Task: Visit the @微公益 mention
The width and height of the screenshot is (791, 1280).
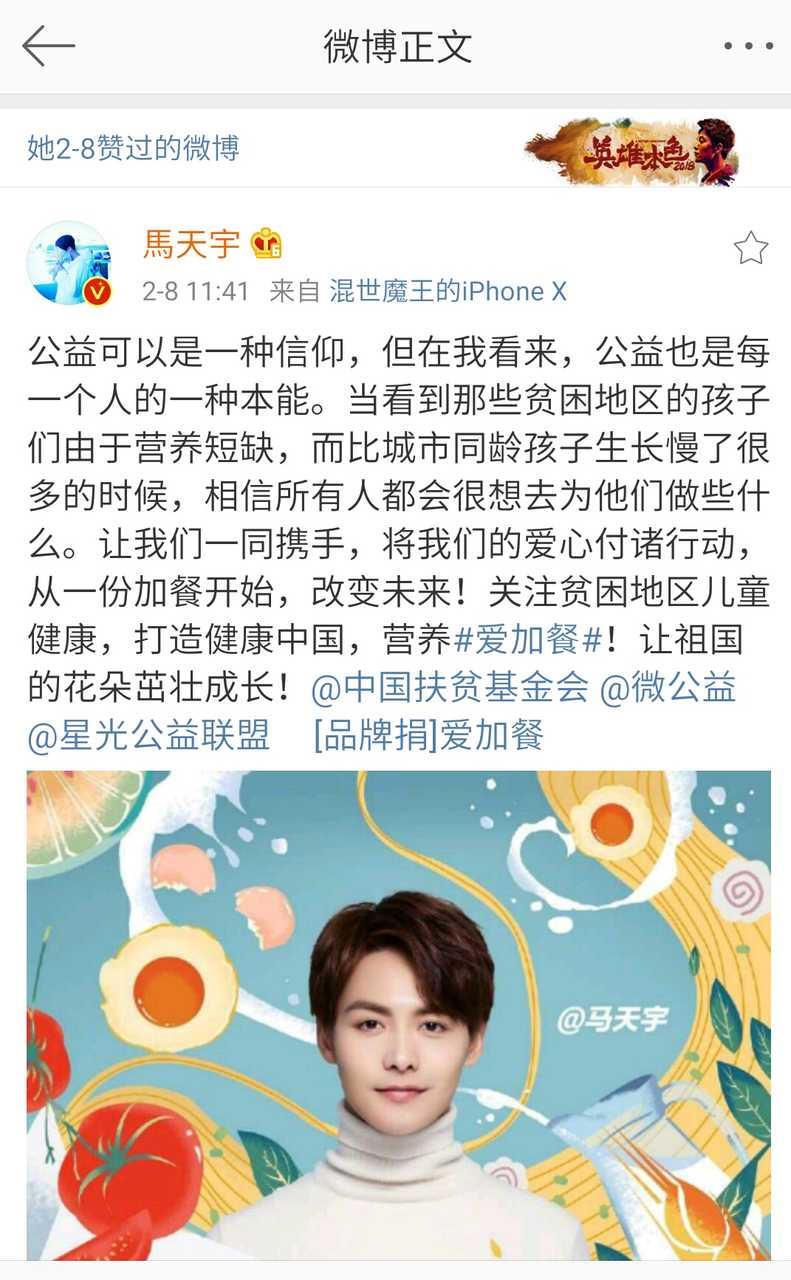Action: [x=667, y=687]
